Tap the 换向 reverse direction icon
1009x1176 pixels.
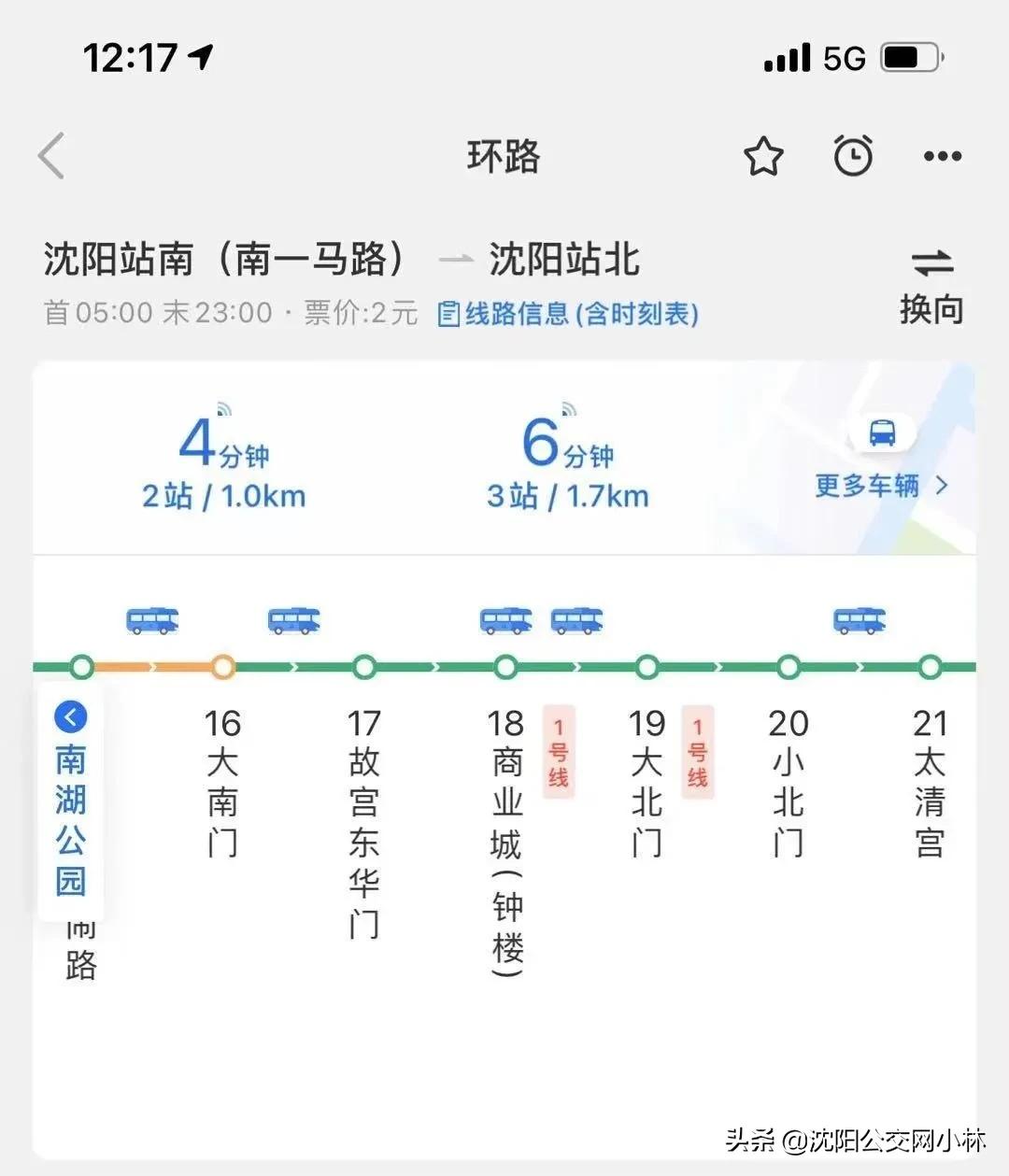[933, 263]
